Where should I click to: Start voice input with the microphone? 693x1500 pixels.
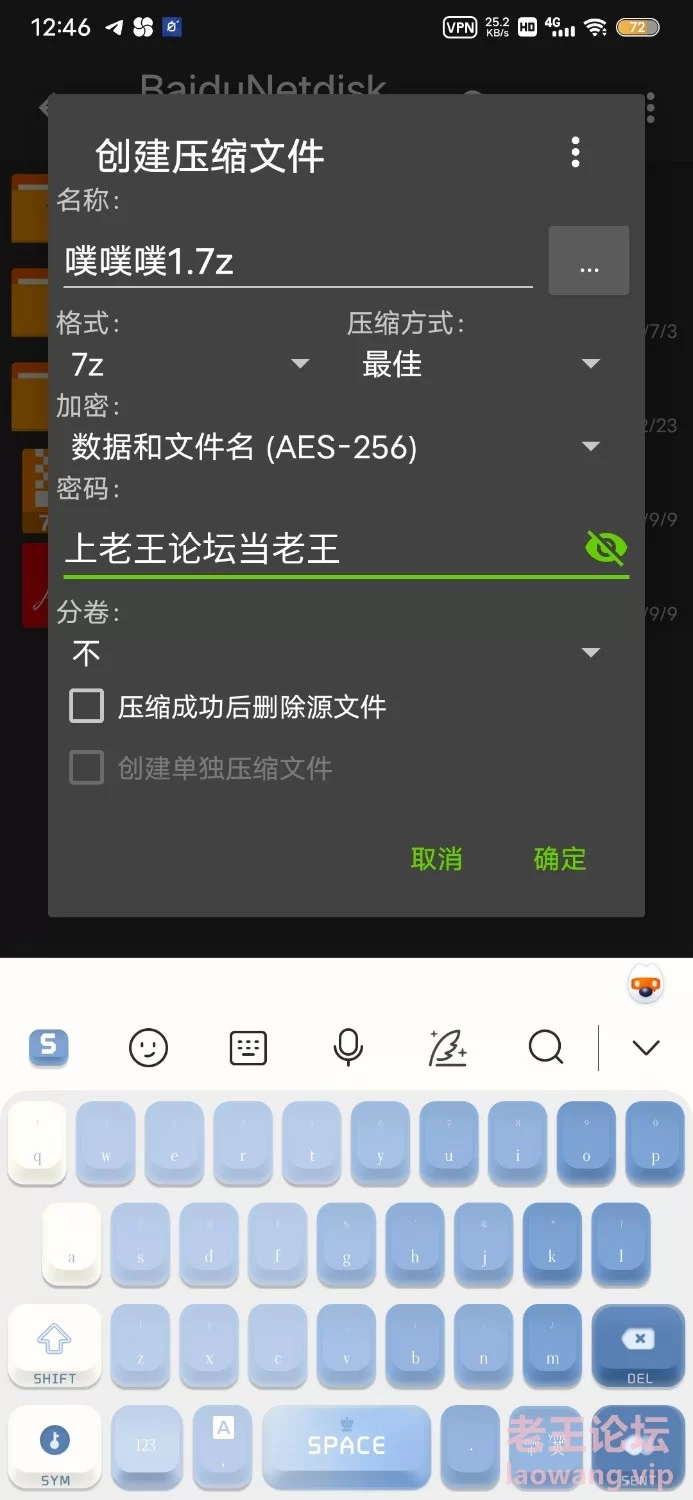(348, 1048)
